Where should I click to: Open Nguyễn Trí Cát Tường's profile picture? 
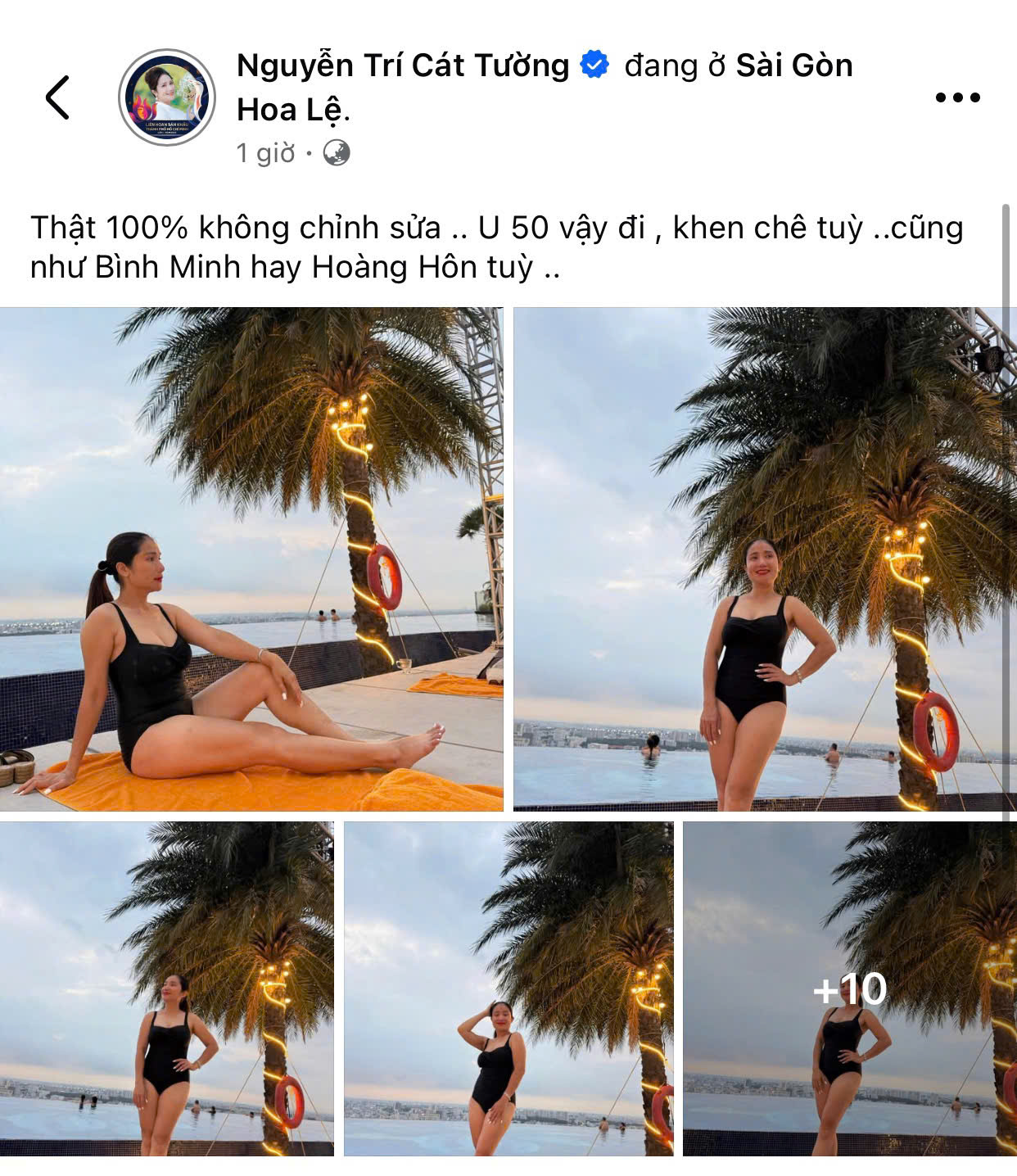[167, 97]
